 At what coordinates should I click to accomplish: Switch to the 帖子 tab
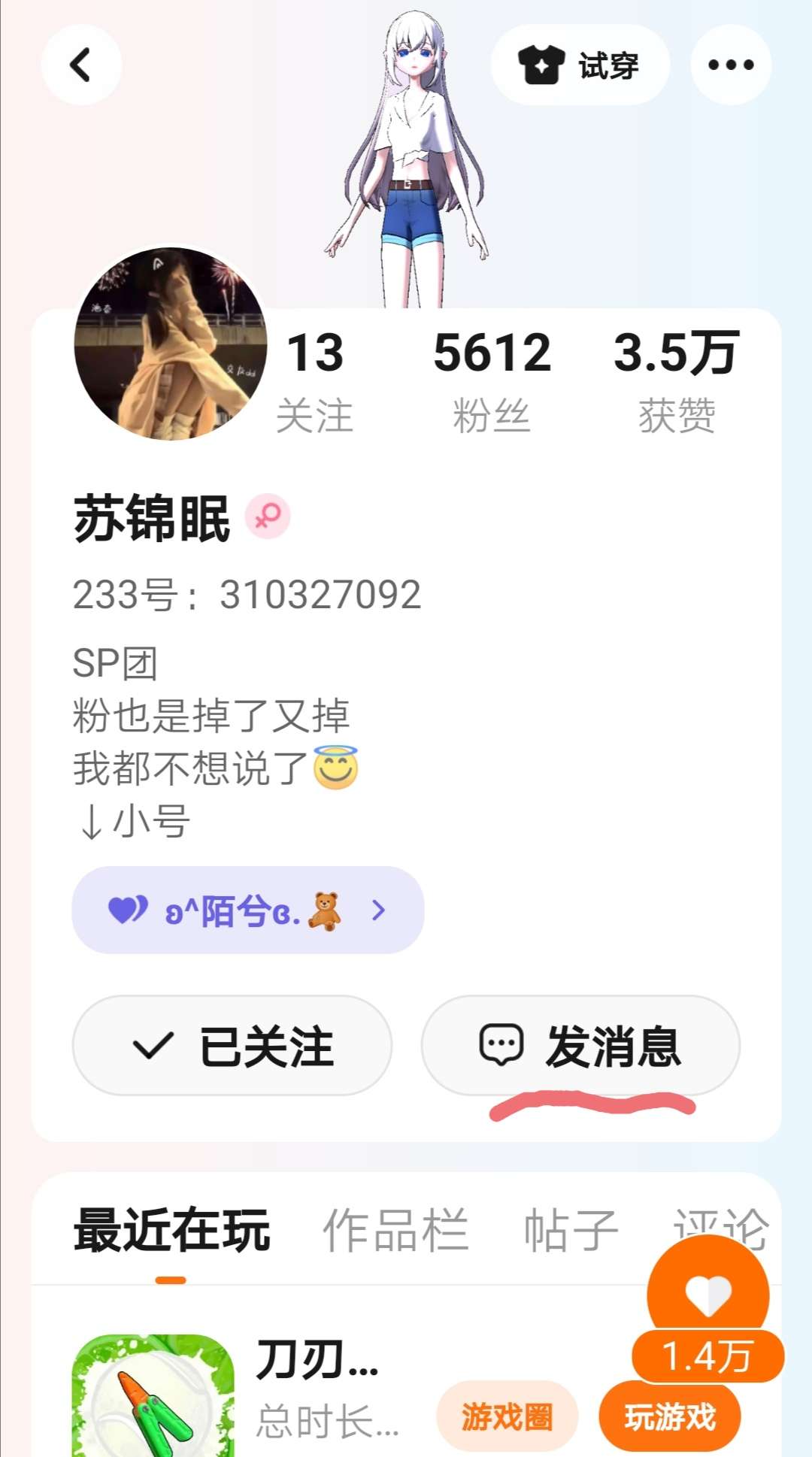pyautogui.click(x=571, y=1231)
